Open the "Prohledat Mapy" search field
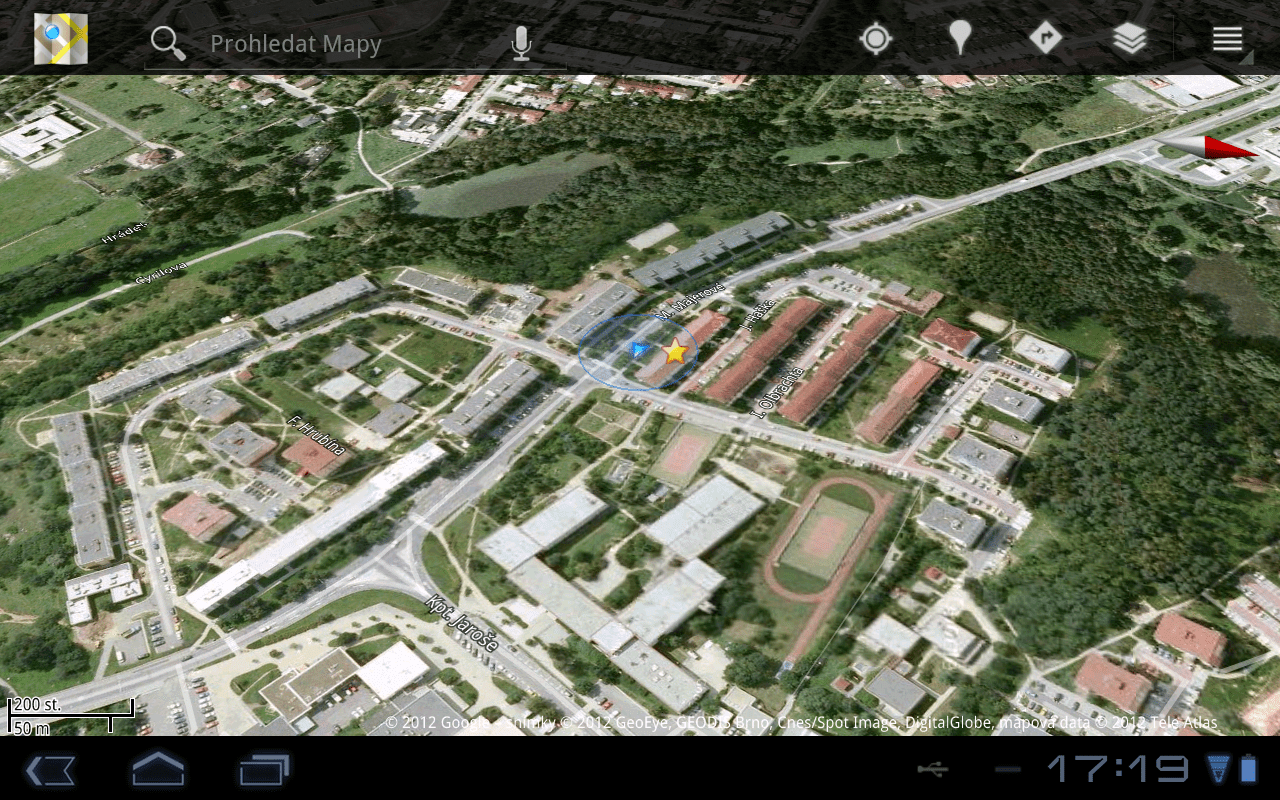1280x800 pixels. coord(340,44)
